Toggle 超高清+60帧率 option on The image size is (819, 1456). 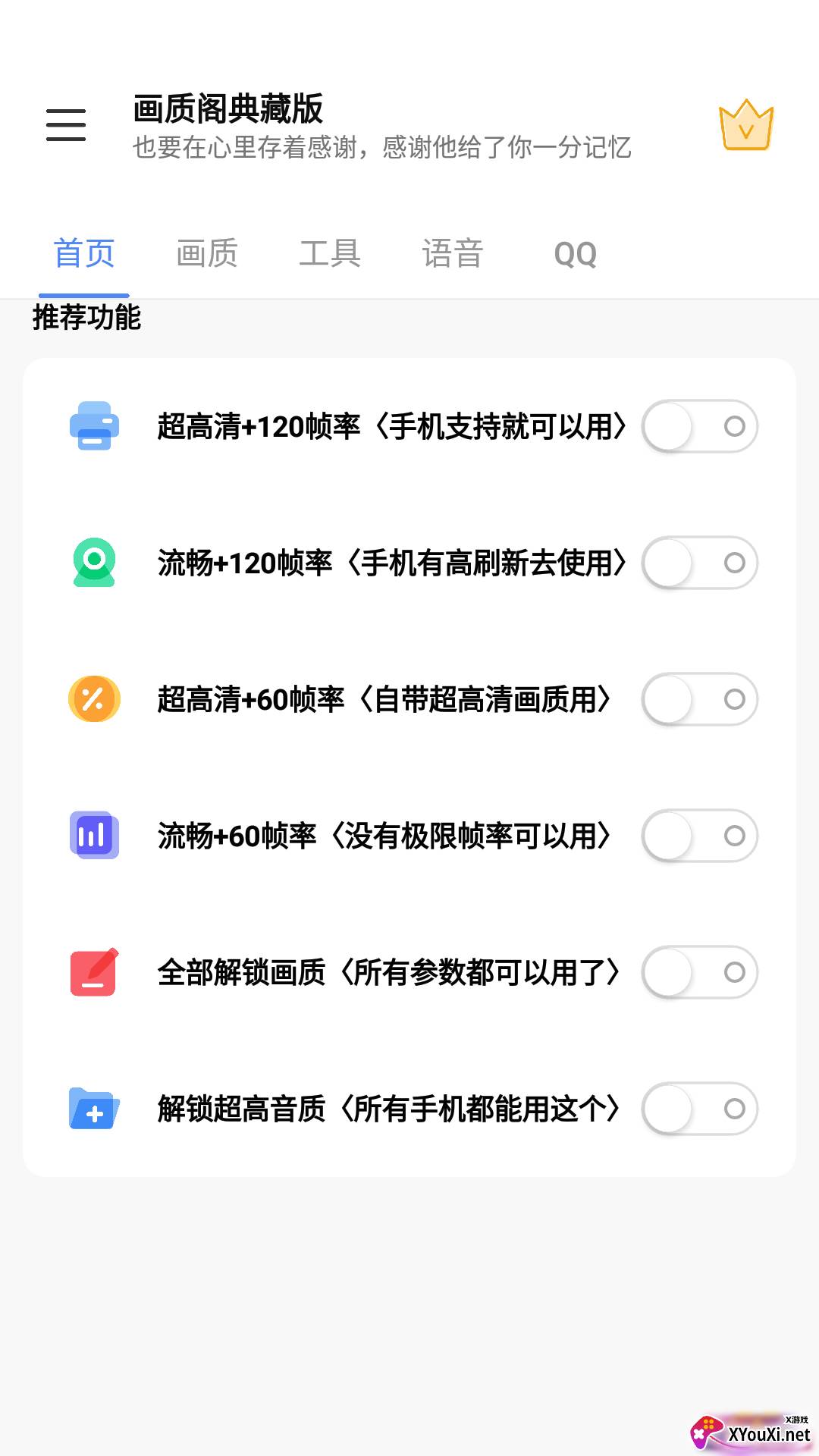click(699, 699)
